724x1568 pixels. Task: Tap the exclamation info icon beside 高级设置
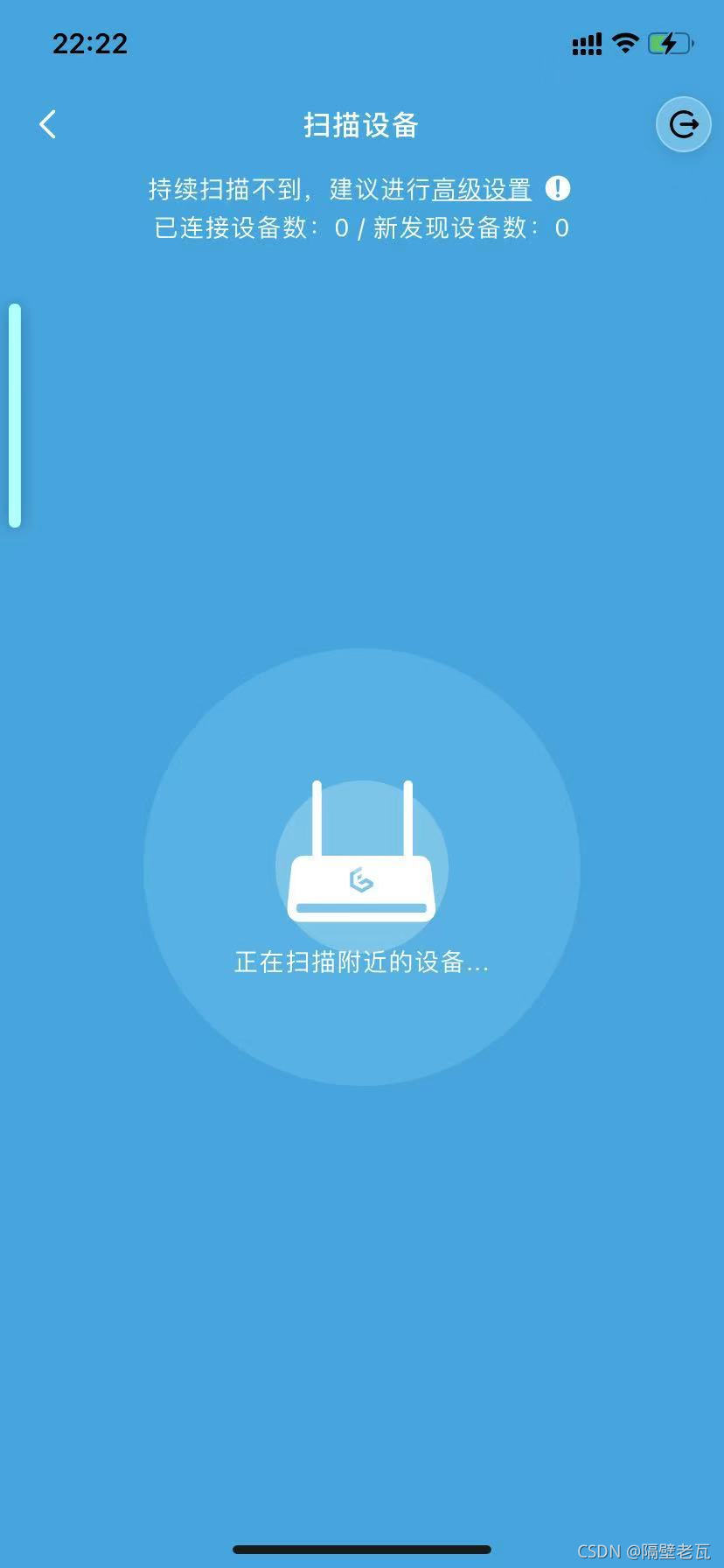(557, 188)
